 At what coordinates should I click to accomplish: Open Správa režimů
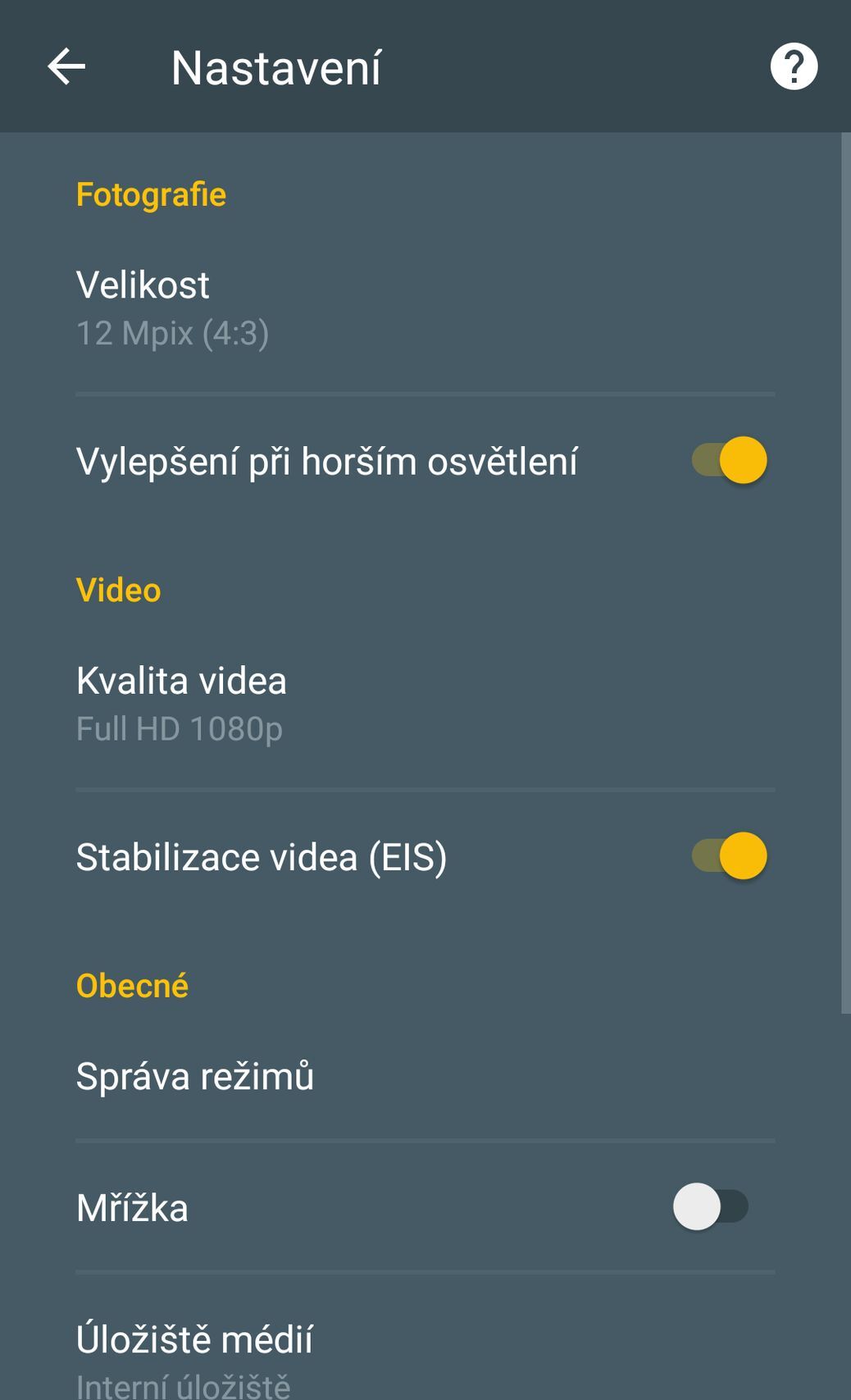click(x=195, y=1076)
